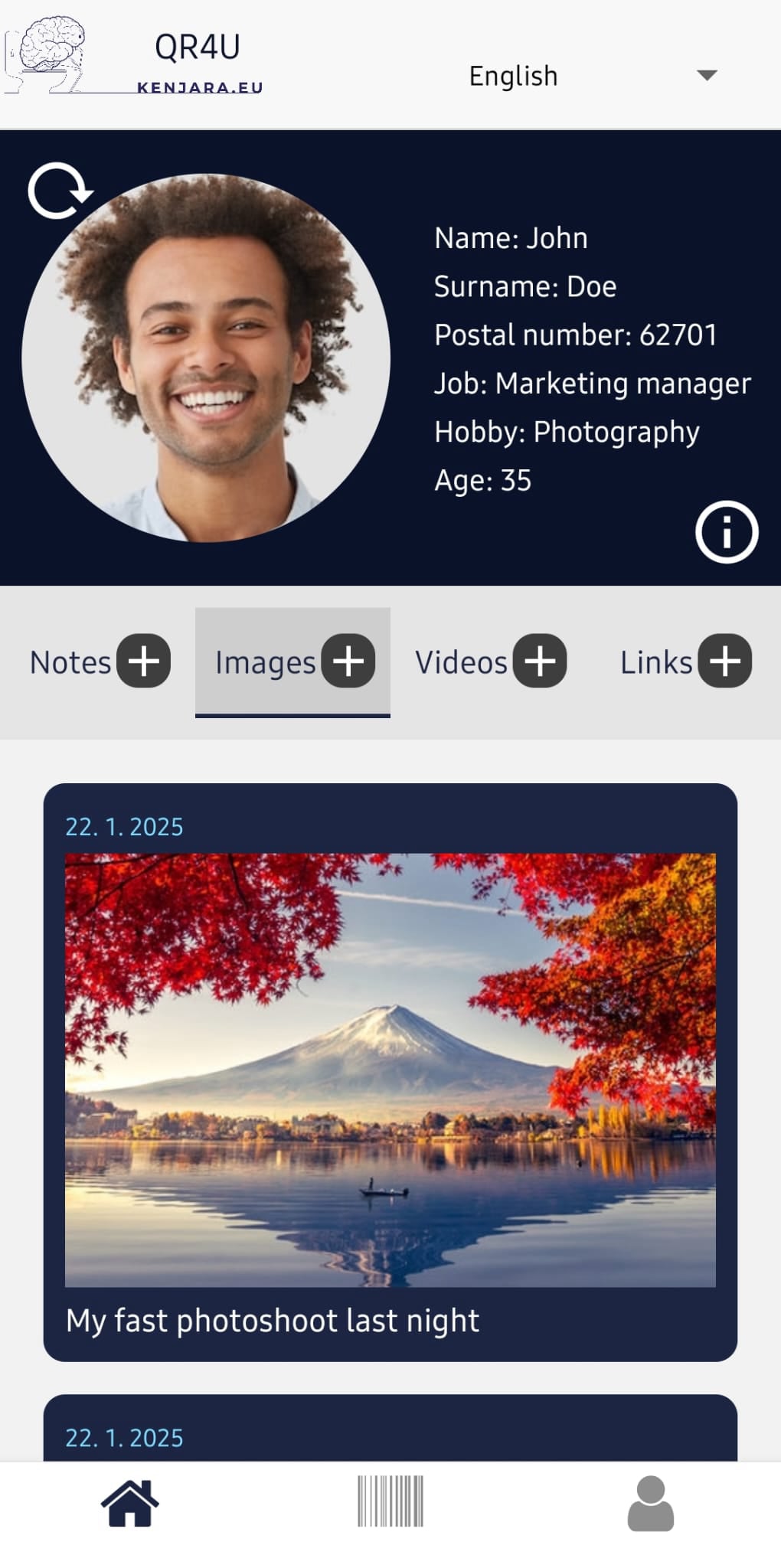The width and height of the screenshot is (781, 1568).
Task: Add a new video with the plus button
Action: point(540,661)
